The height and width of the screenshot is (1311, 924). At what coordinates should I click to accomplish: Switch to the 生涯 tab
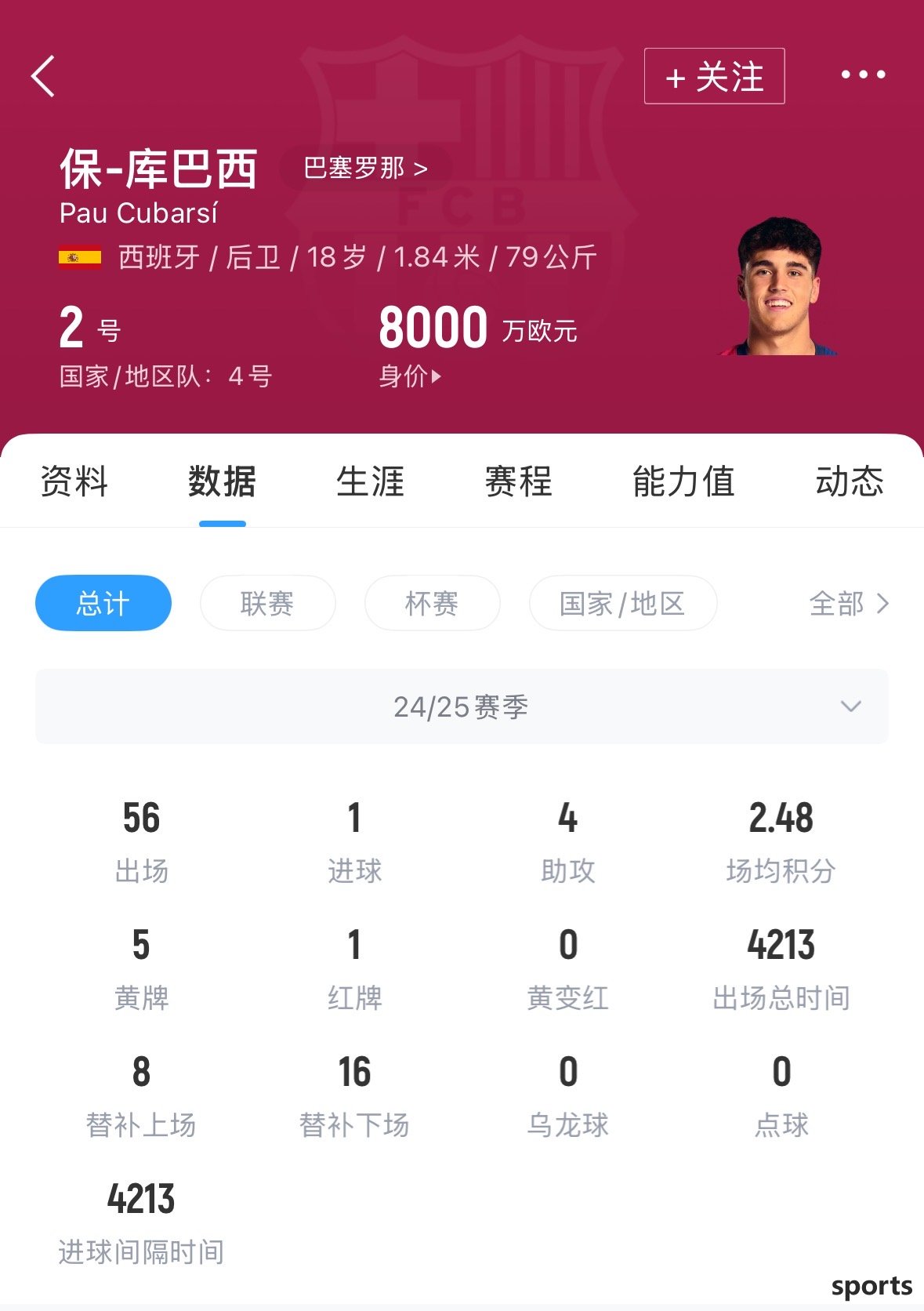(x=370, y=481)
